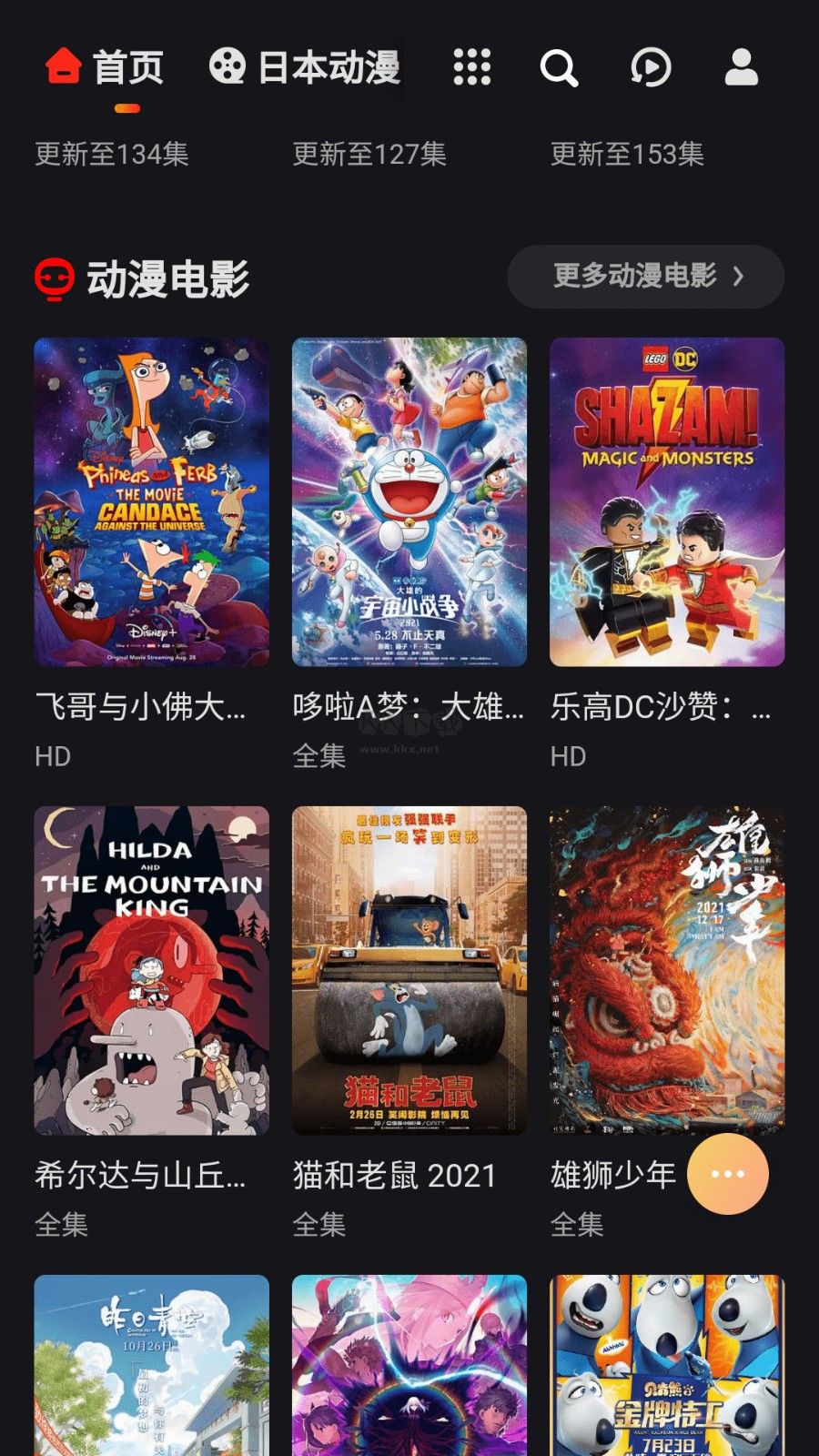Click the 雄狮少年 title link
The width and height of the screenshot is (819, 1456).
[x=612, y=1175]
